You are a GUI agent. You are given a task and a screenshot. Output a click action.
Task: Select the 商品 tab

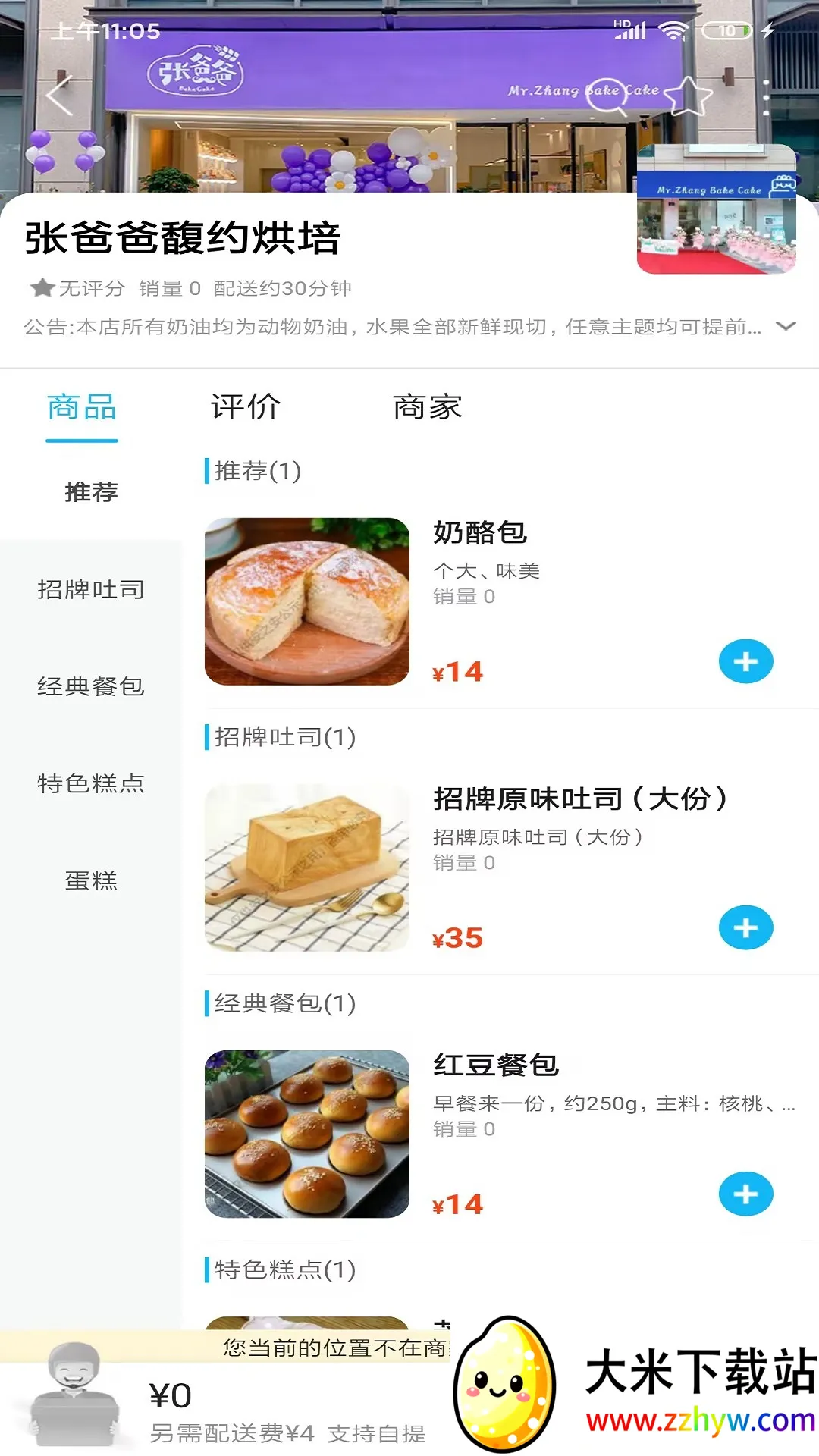click(x=82, y=407)
